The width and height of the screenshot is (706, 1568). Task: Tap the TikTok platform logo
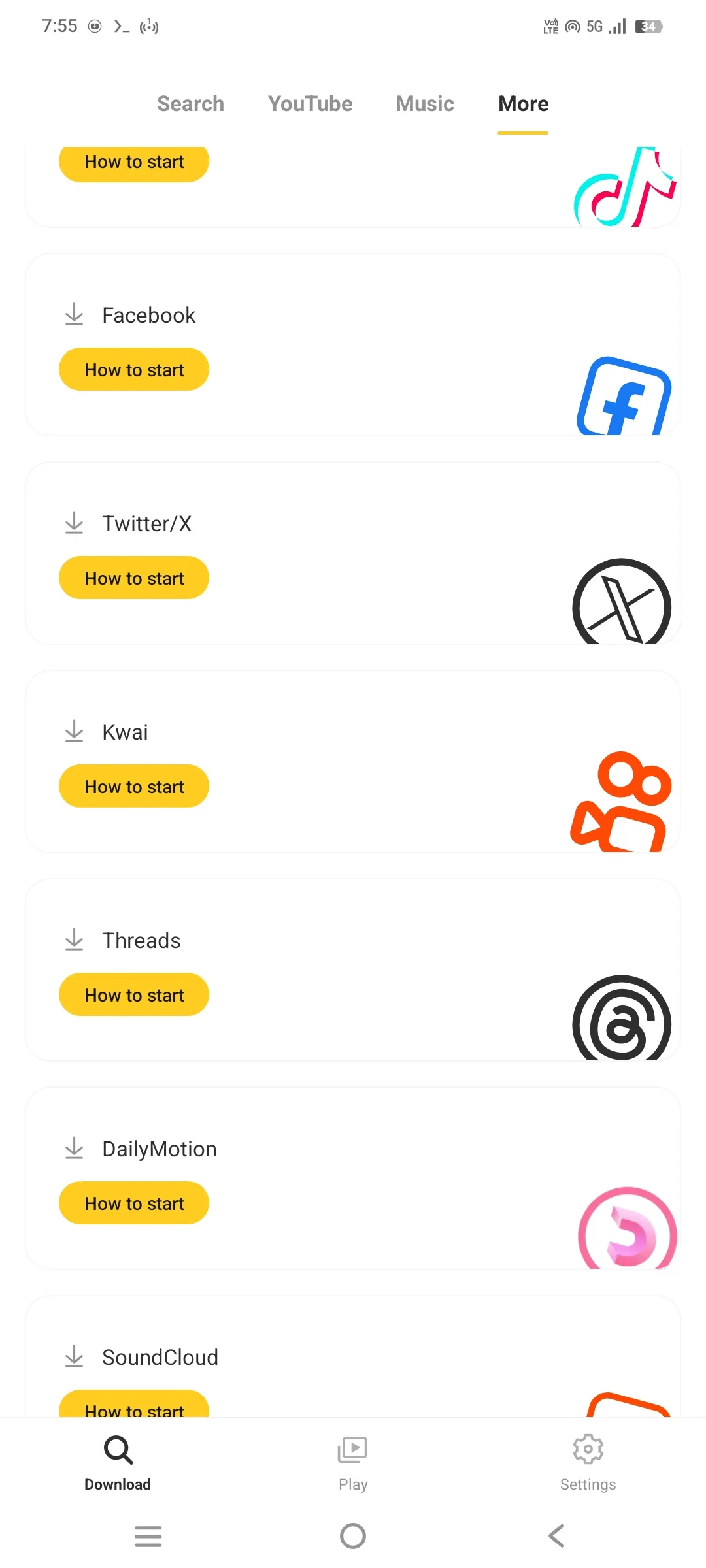coord(624,186)
